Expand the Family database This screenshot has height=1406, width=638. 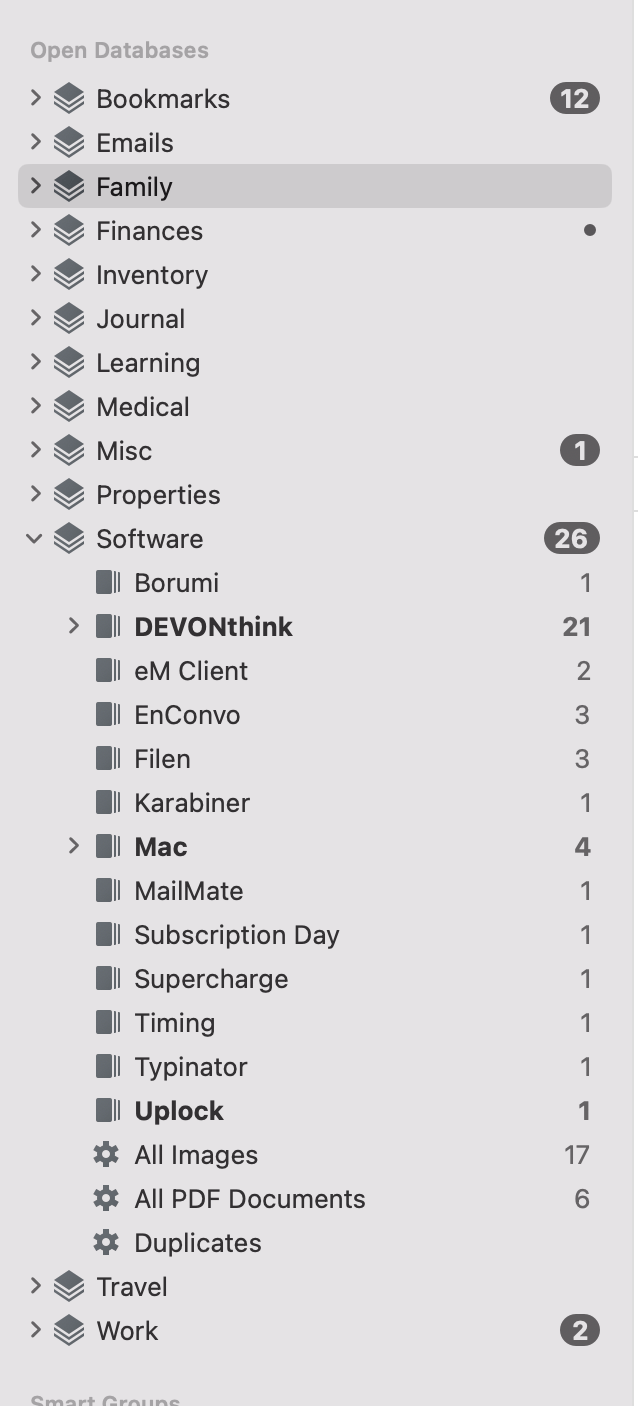coord(35,186)
